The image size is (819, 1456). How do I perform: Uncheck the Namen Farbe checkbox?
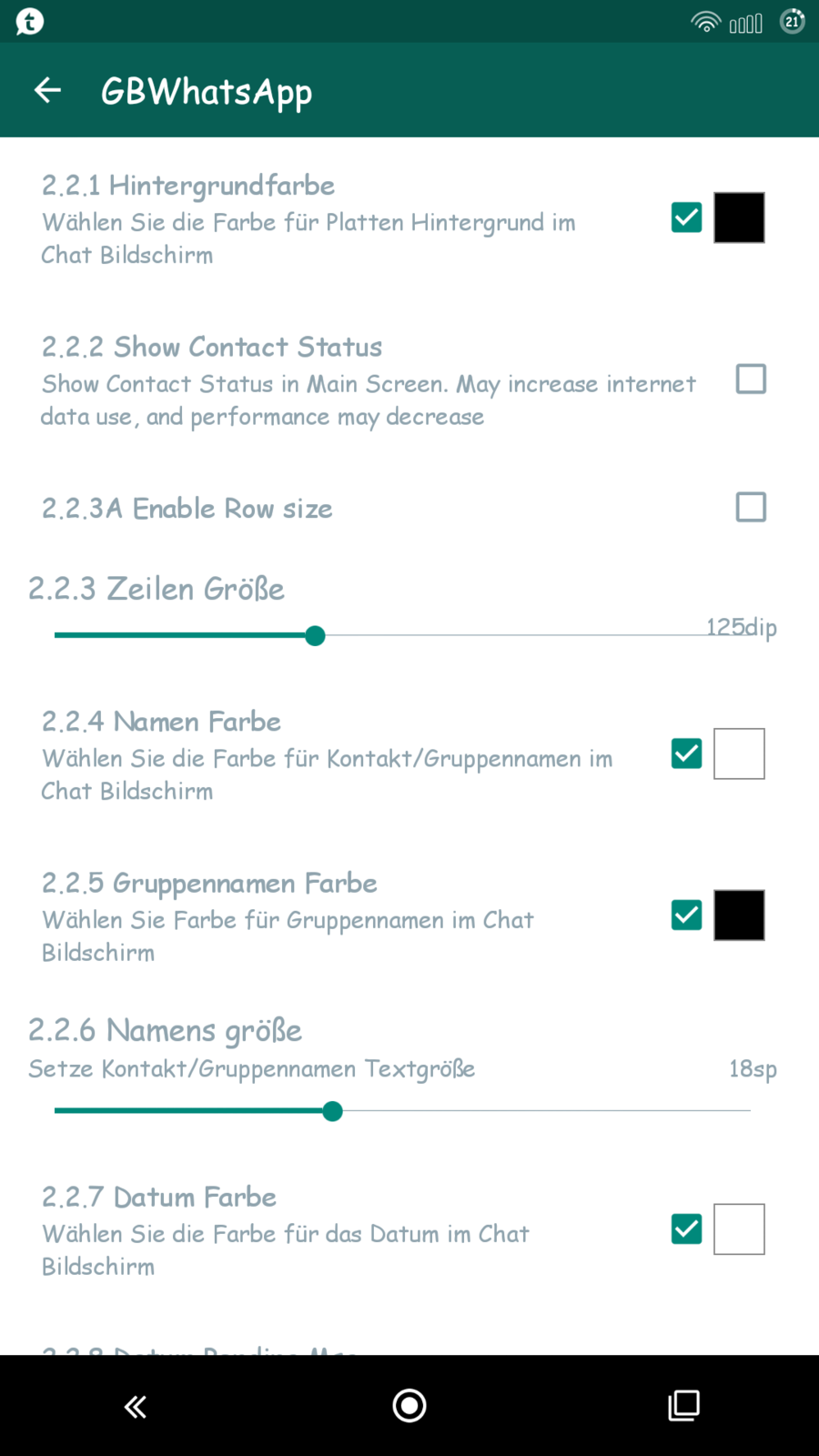point(686,753)
